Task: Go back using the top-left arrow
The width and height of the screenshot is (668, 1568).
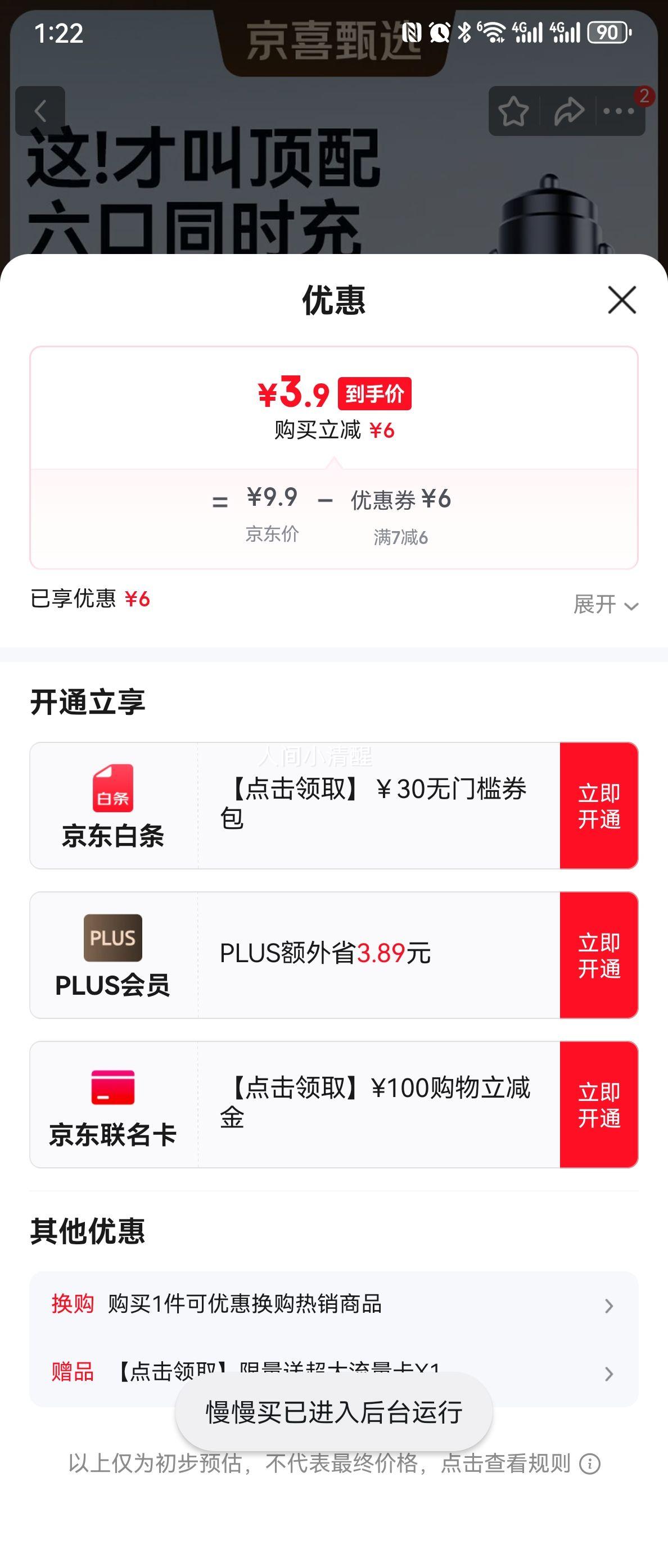Action: pyautogui.click(x=40, y=111)
